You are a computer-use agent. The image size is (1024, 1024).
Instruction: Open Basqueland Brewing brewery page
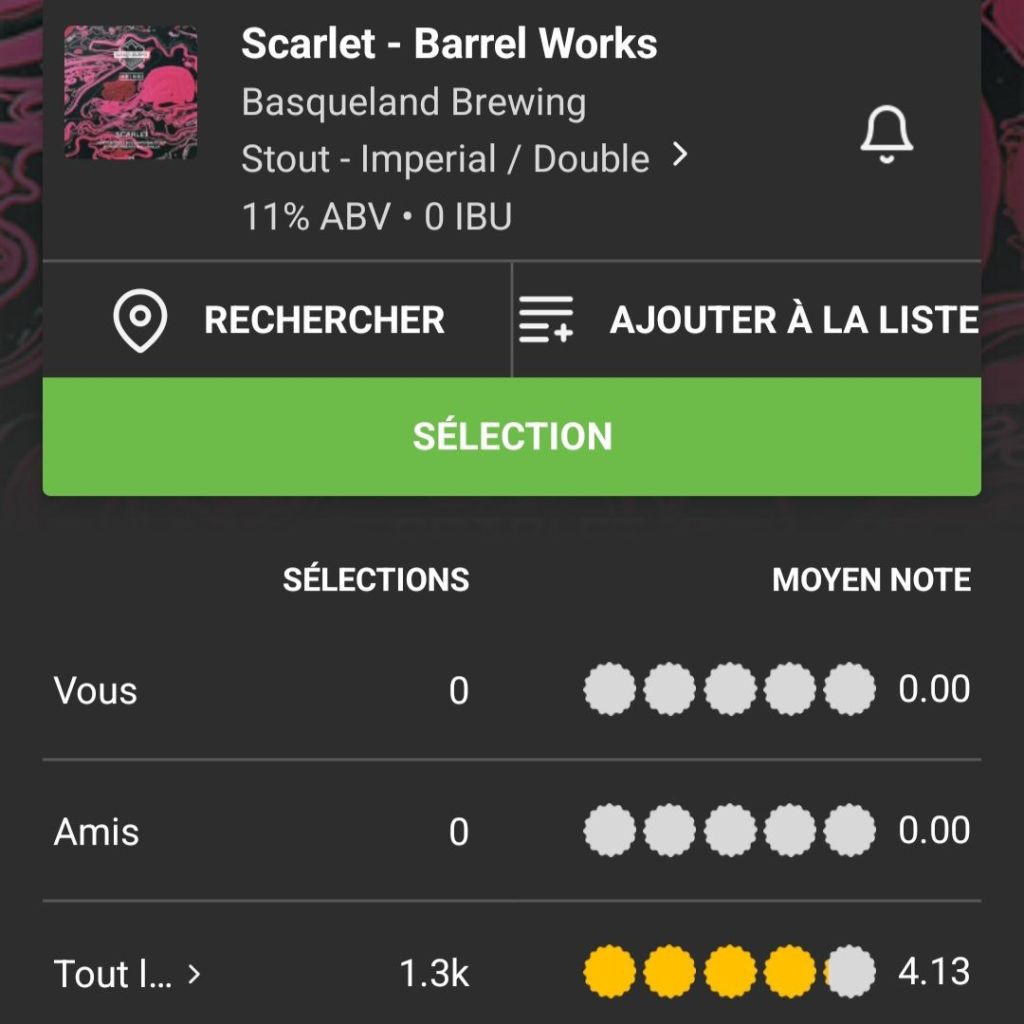coord(413,102)
